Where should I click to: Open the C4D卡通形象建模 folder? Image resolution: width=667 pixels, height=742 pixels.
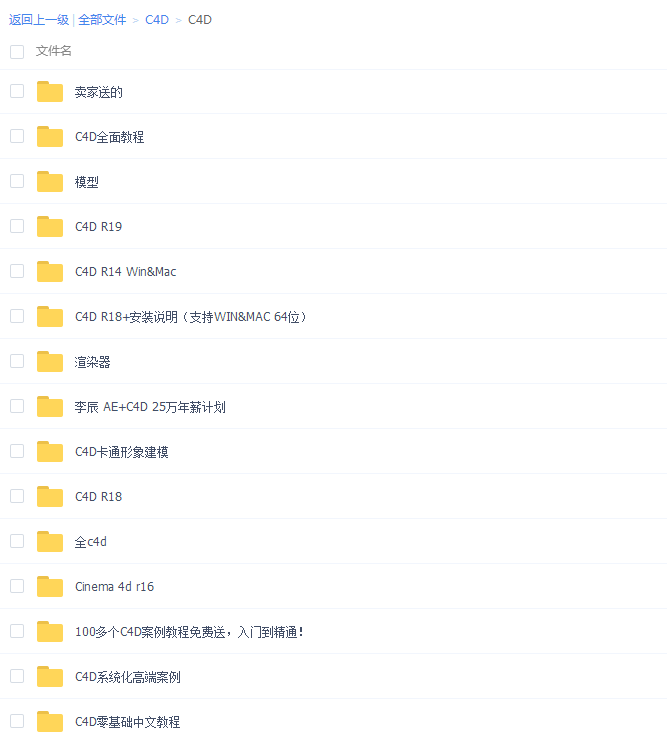click(121, 452)
